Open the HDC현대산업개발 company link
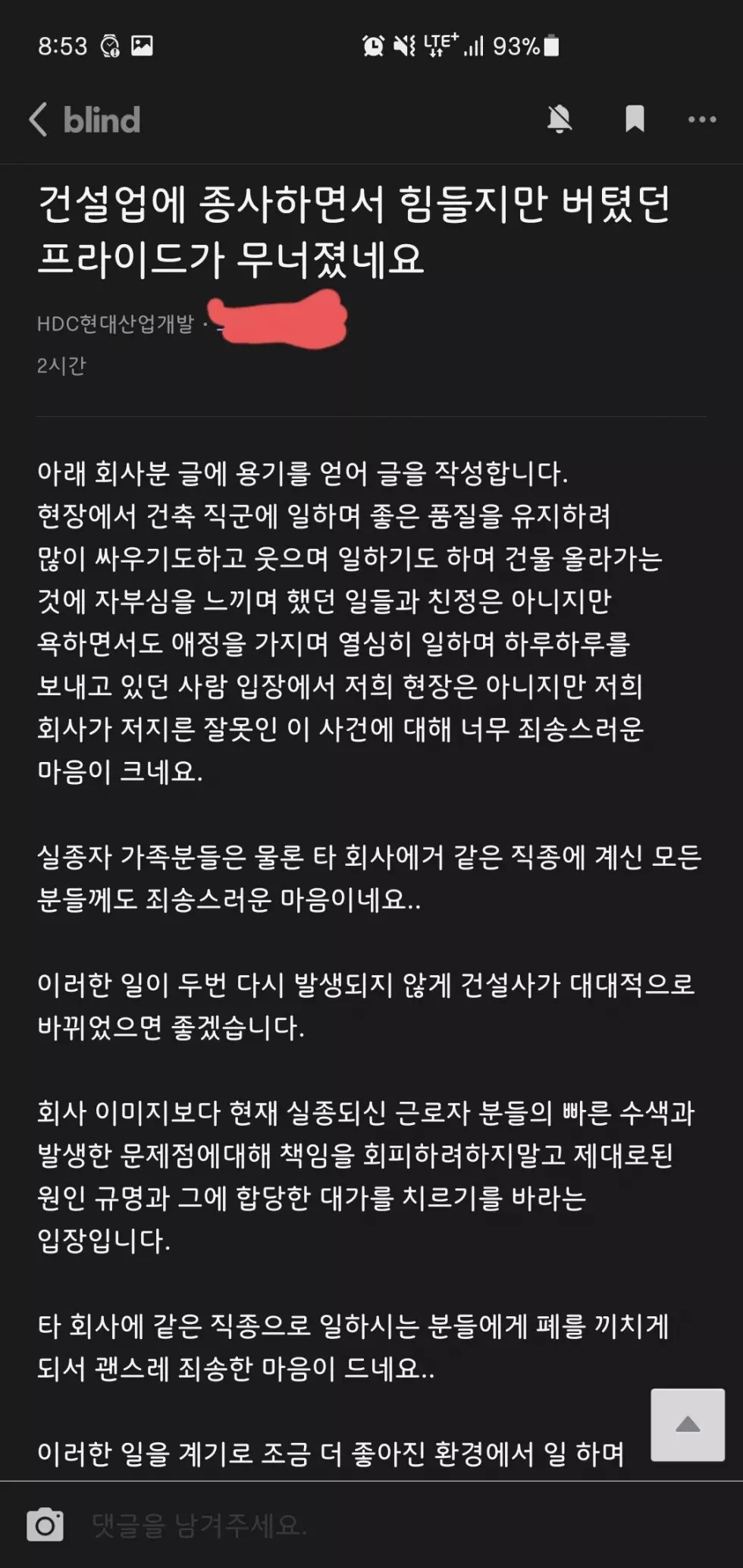 pos(115,324)
